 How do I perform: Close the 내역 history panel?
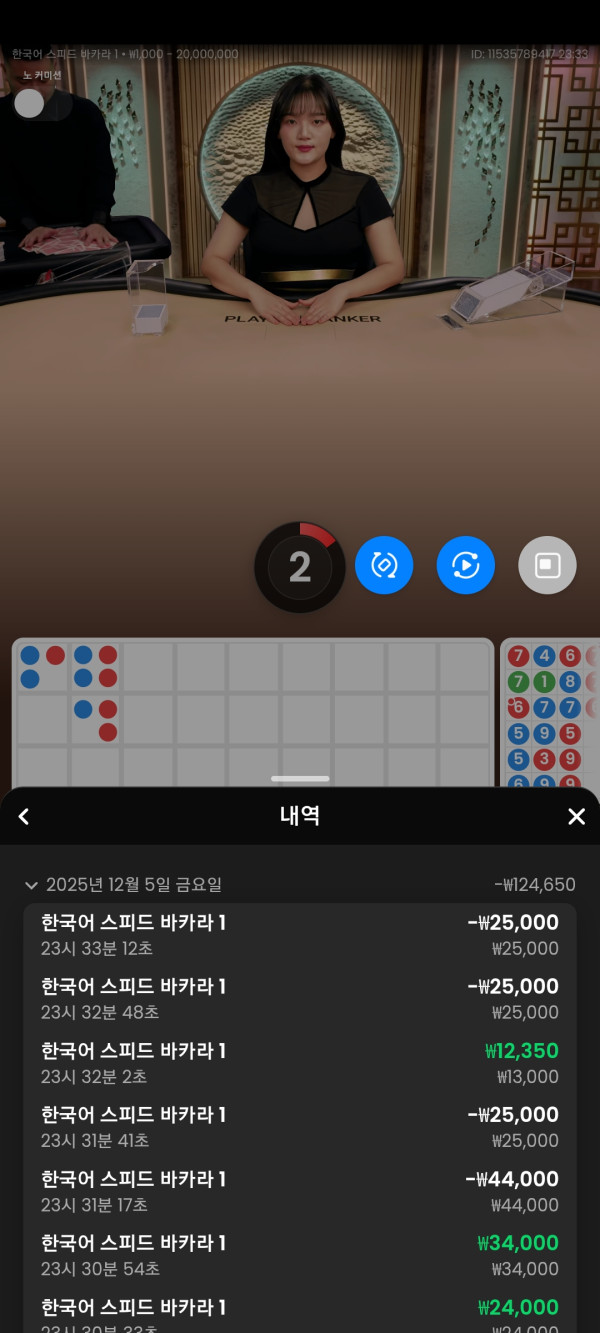(576, 817)
